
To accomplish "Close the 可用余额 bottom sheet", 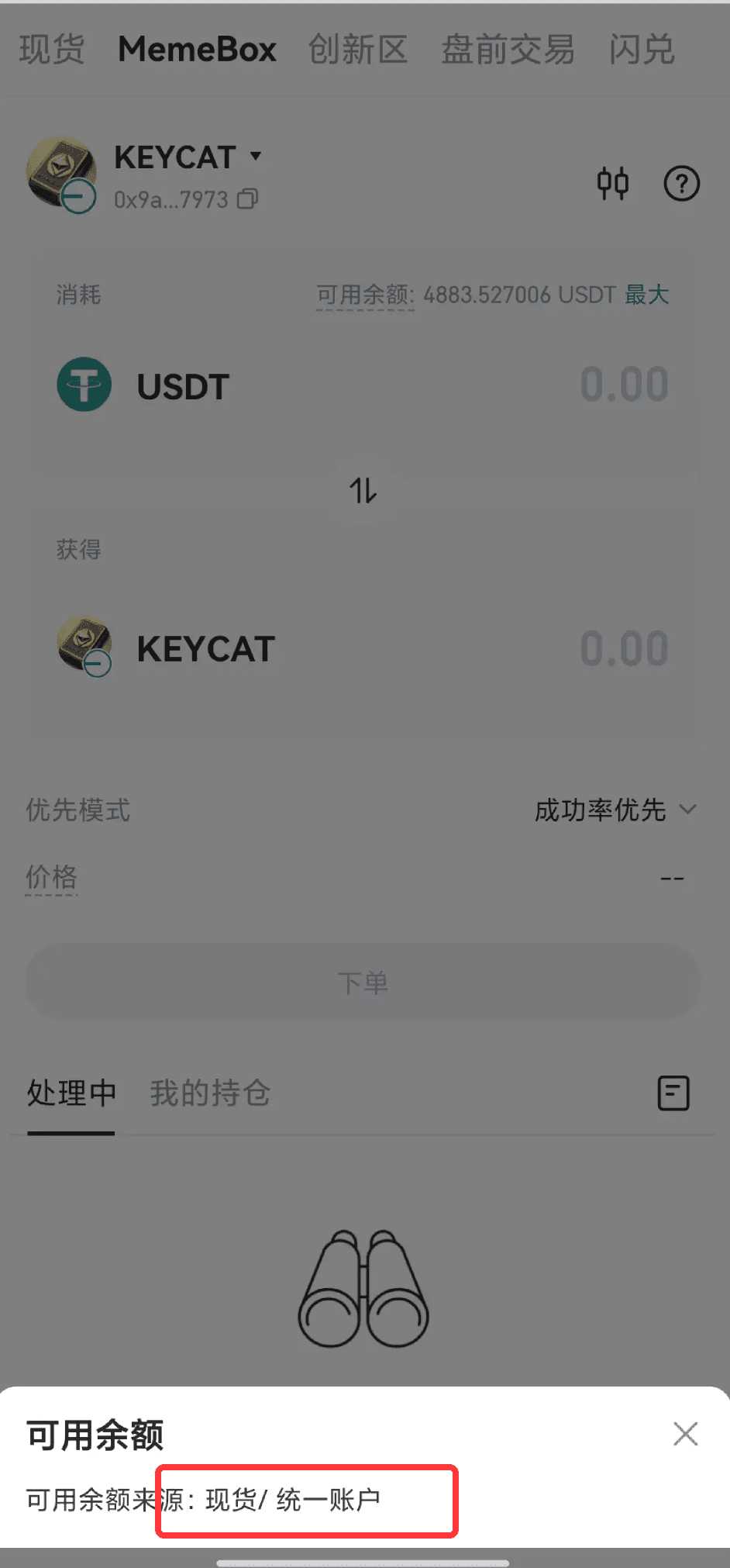I will [685, 1434].
